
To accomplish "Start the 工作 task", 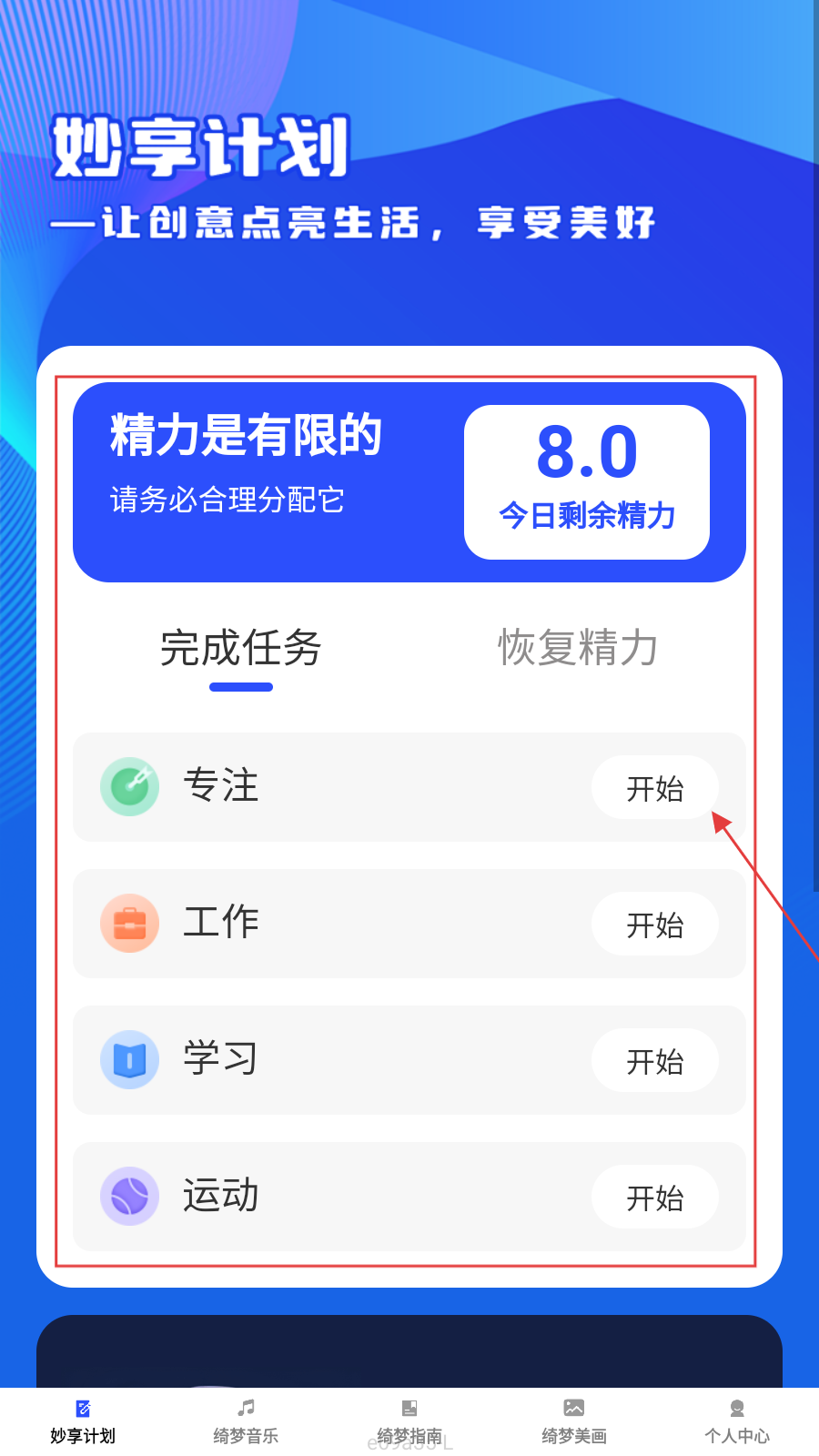I will 654,925.
